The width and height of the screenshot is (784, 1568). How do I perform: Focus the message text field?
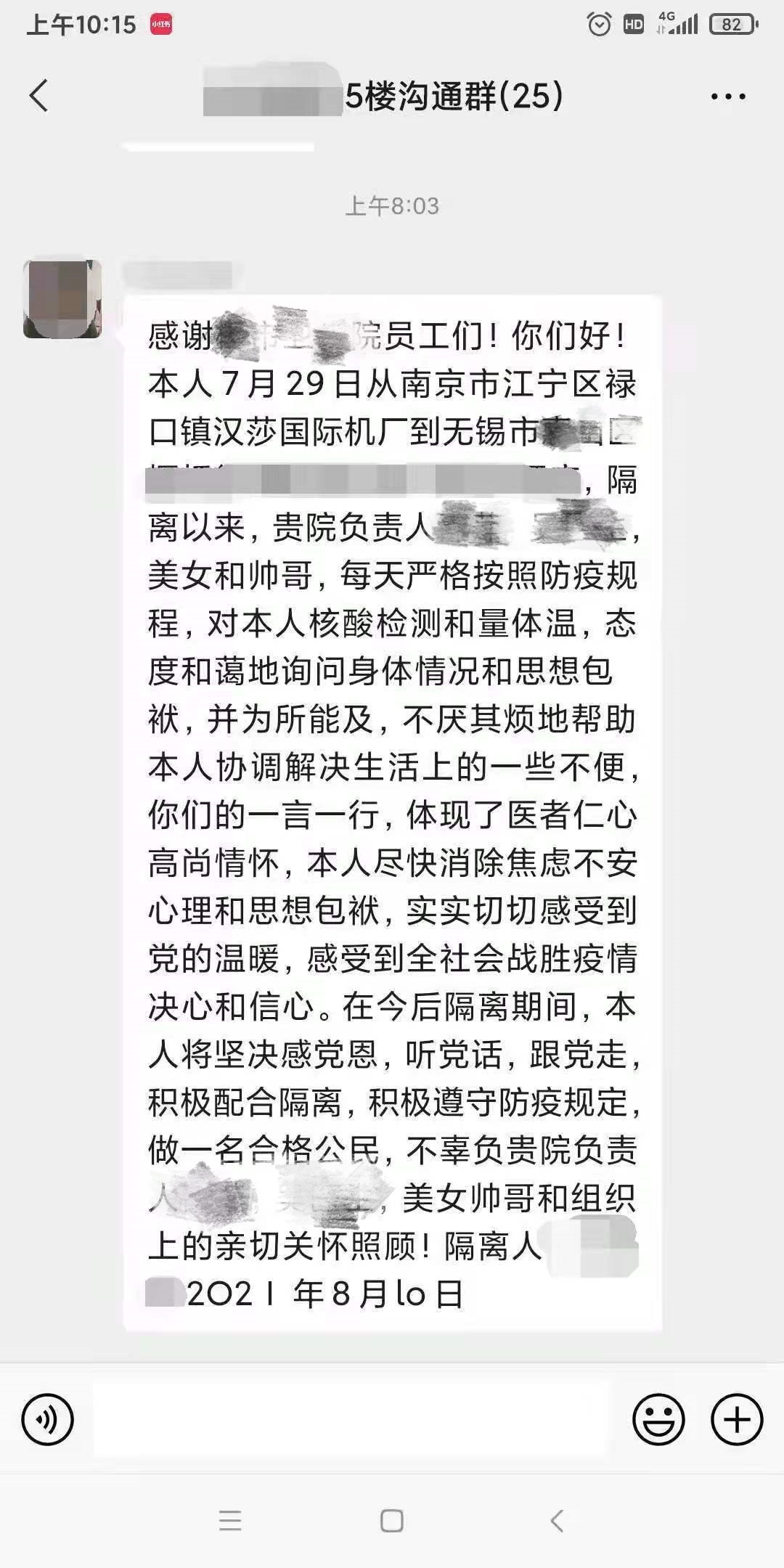tap(352, 1419)
